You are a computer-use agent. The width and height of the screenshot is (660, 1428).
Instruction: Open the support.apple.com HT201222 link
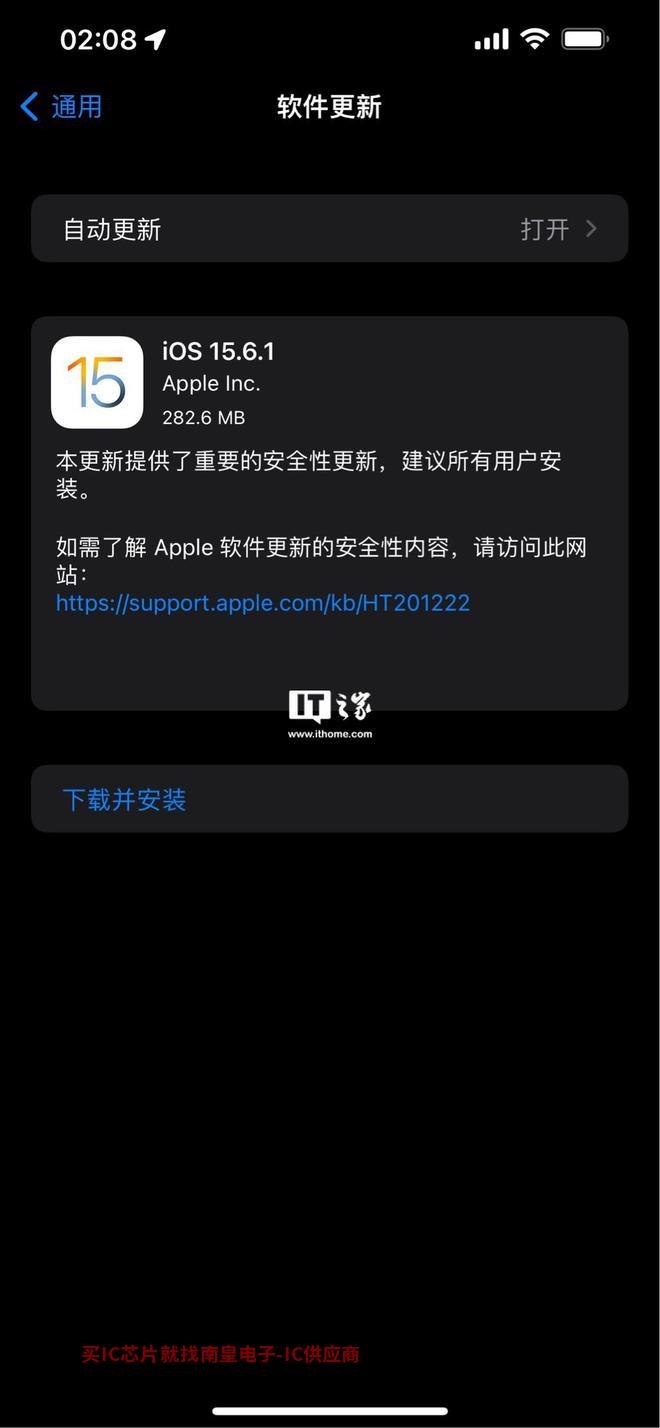pos(263,603)
